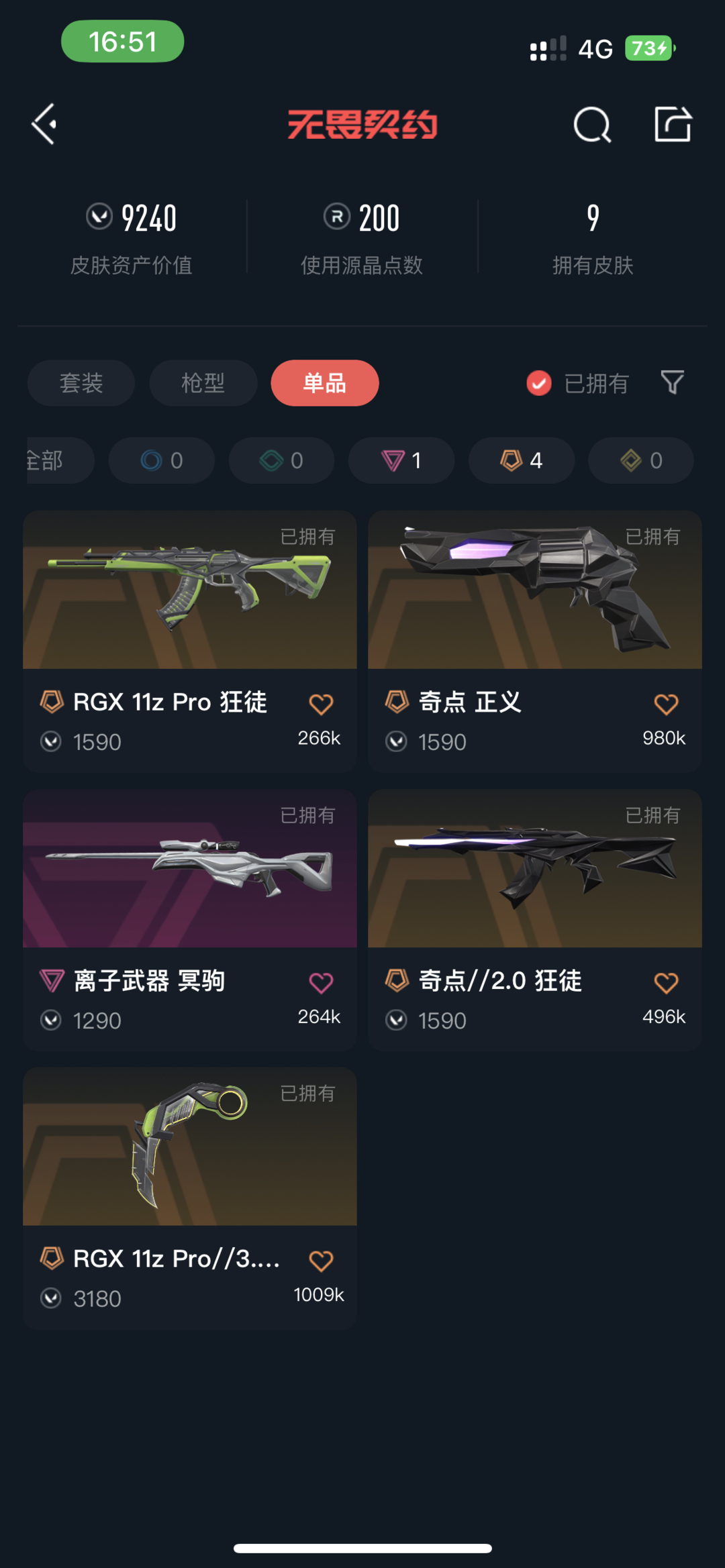Filter by the pink triangle tier showing 1

(x=401, y=460)
